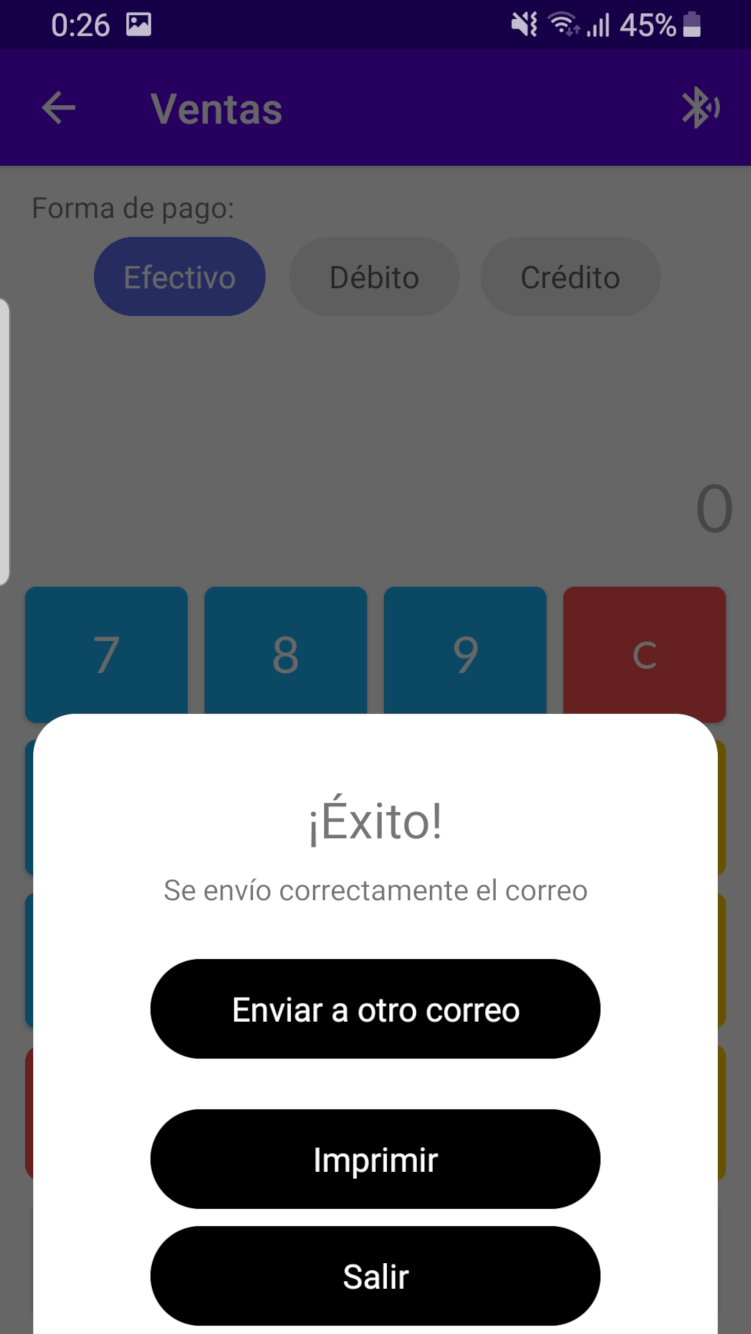Screen dimensions: 751x1334
Task: Select Efectivo payment method
Action: [179, 277]
